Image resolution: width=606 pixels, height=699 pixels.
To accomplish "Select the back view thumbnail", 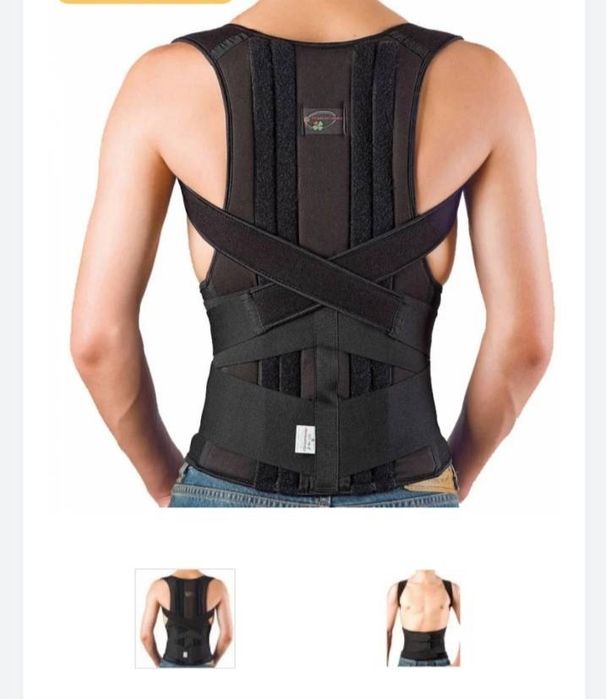I will [x=185, y=618].
